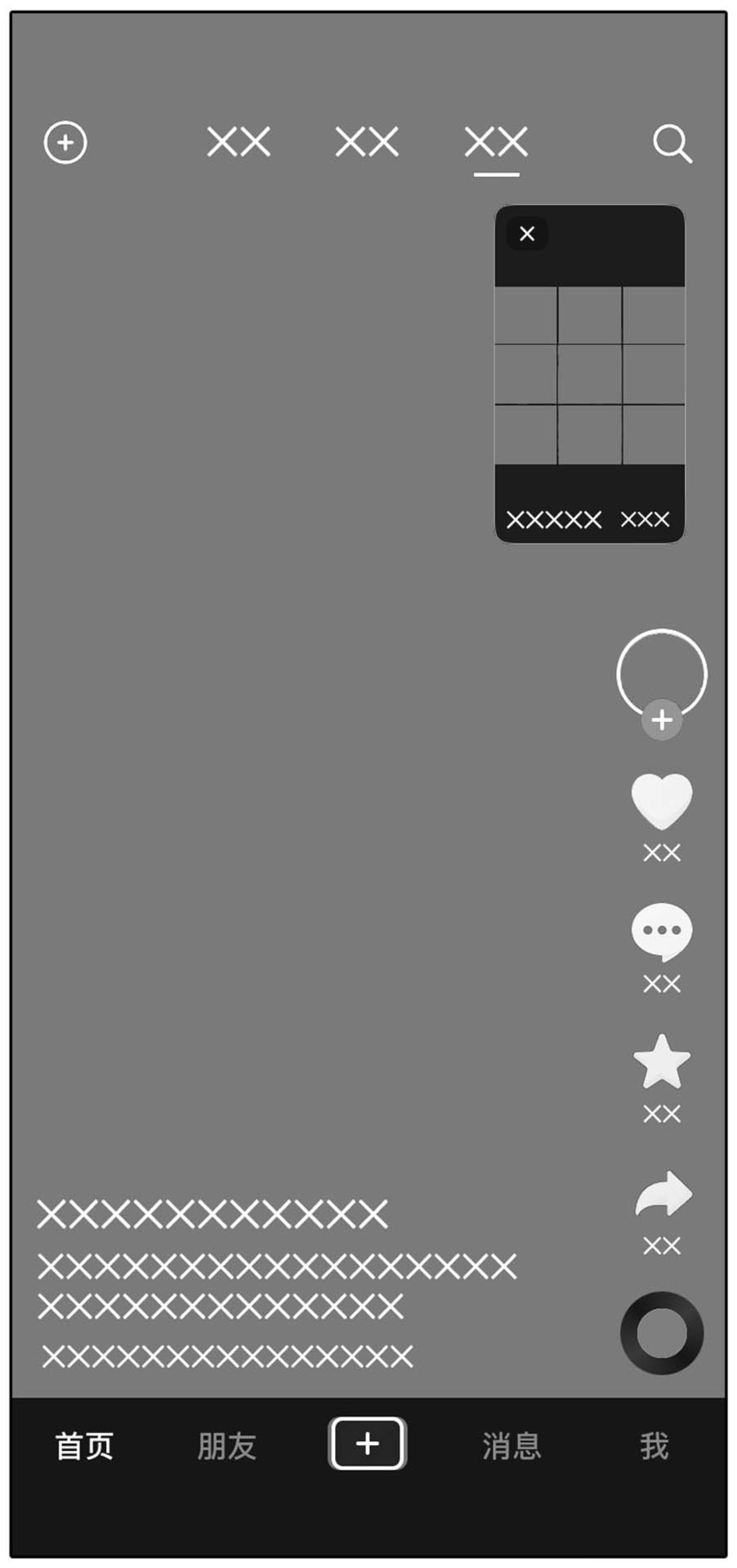Share this video using the arrow

point(662,1194)
